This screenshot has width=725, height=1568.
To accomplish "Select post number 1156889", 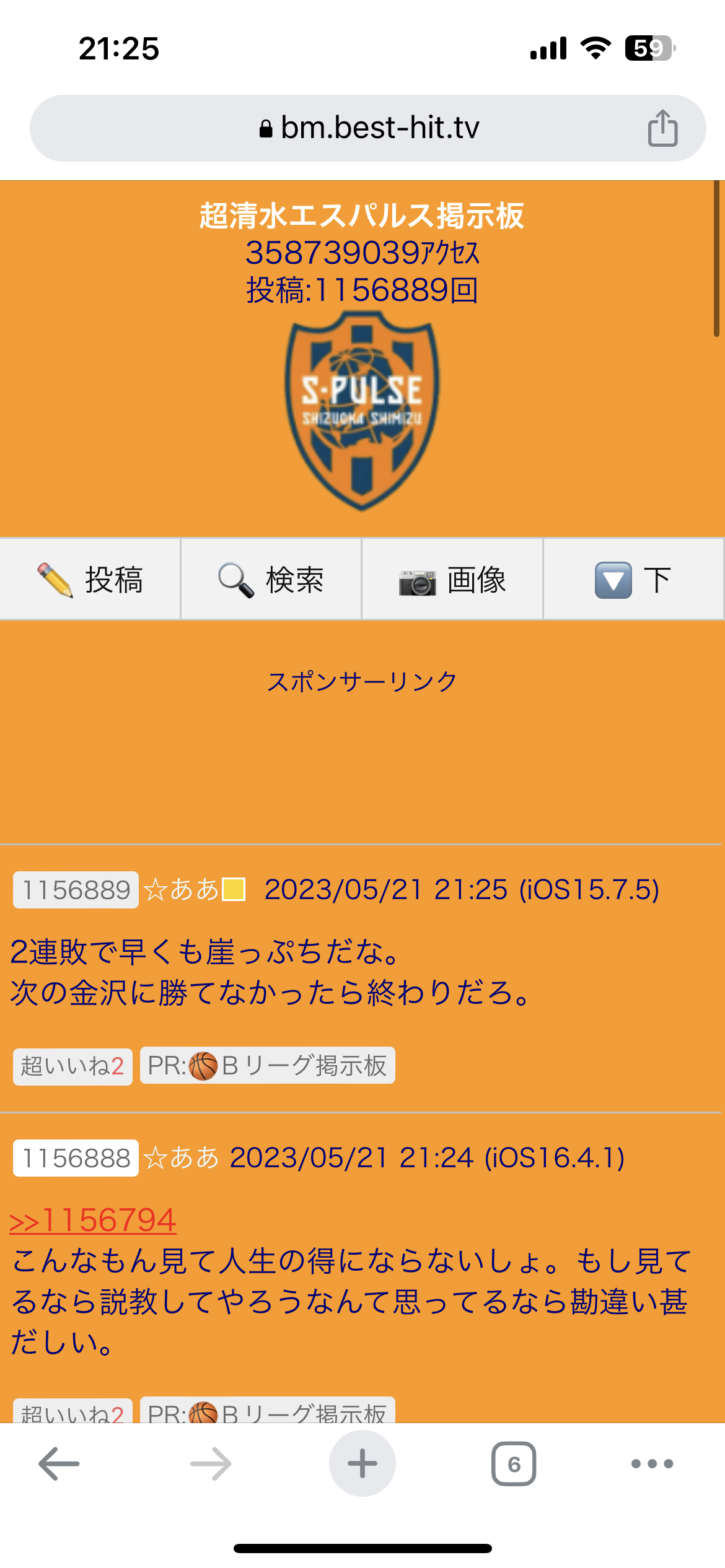I will click(76, 890).
